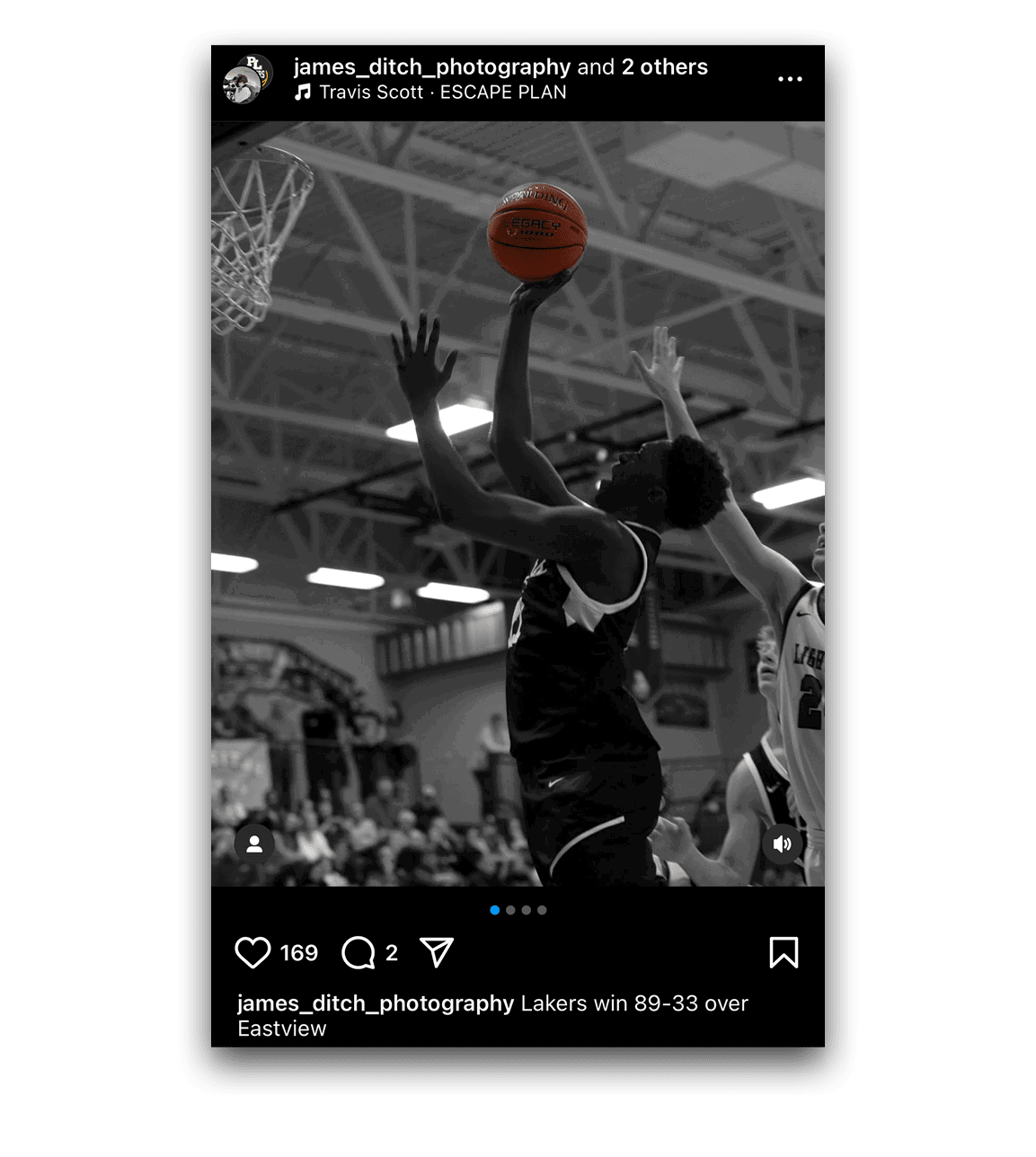The image size is (1036, 1157).
Task: Mute the post audio with speaker icon
Action: pos(782,843)
